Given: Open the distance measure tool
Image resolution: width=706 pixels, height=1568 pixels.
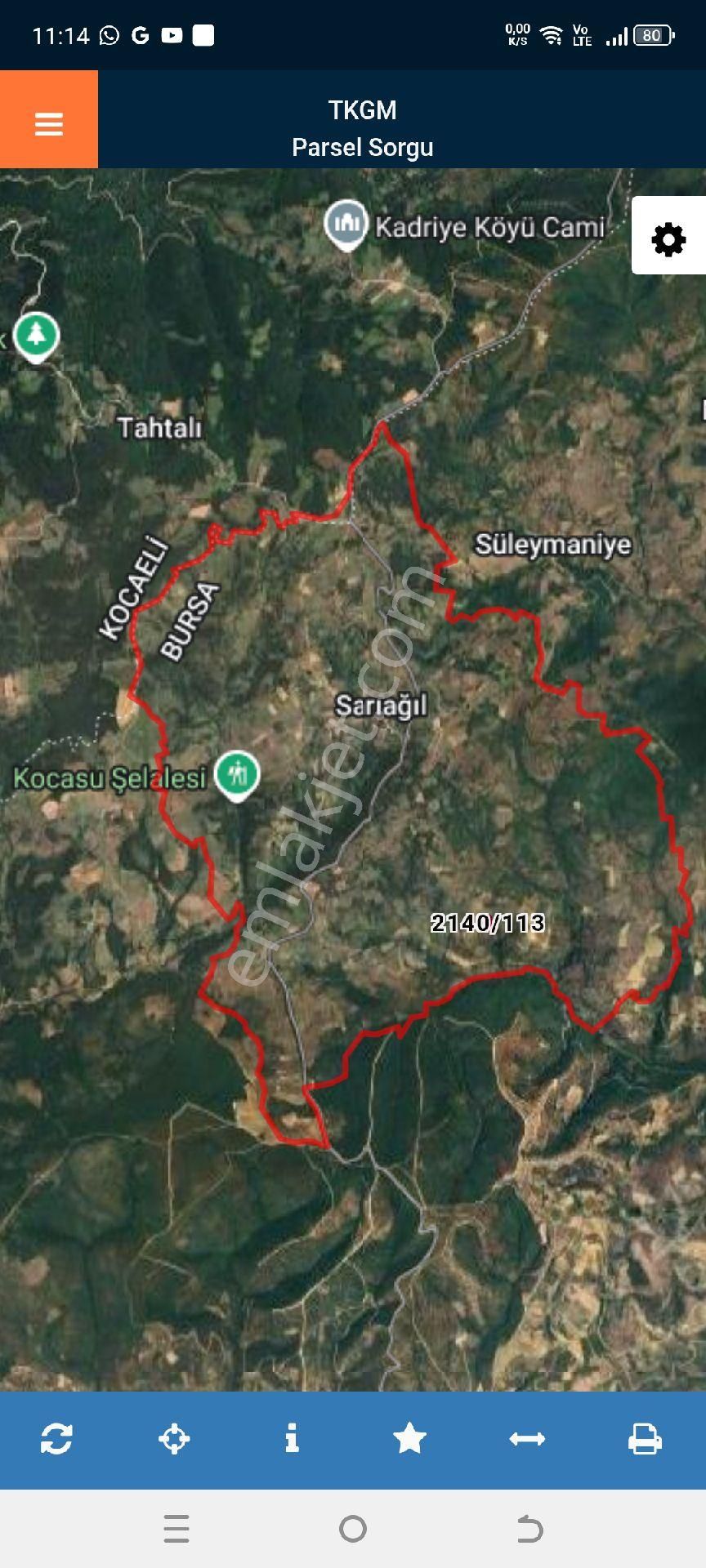Looking at the screenshot, I should coord(527,1438).
